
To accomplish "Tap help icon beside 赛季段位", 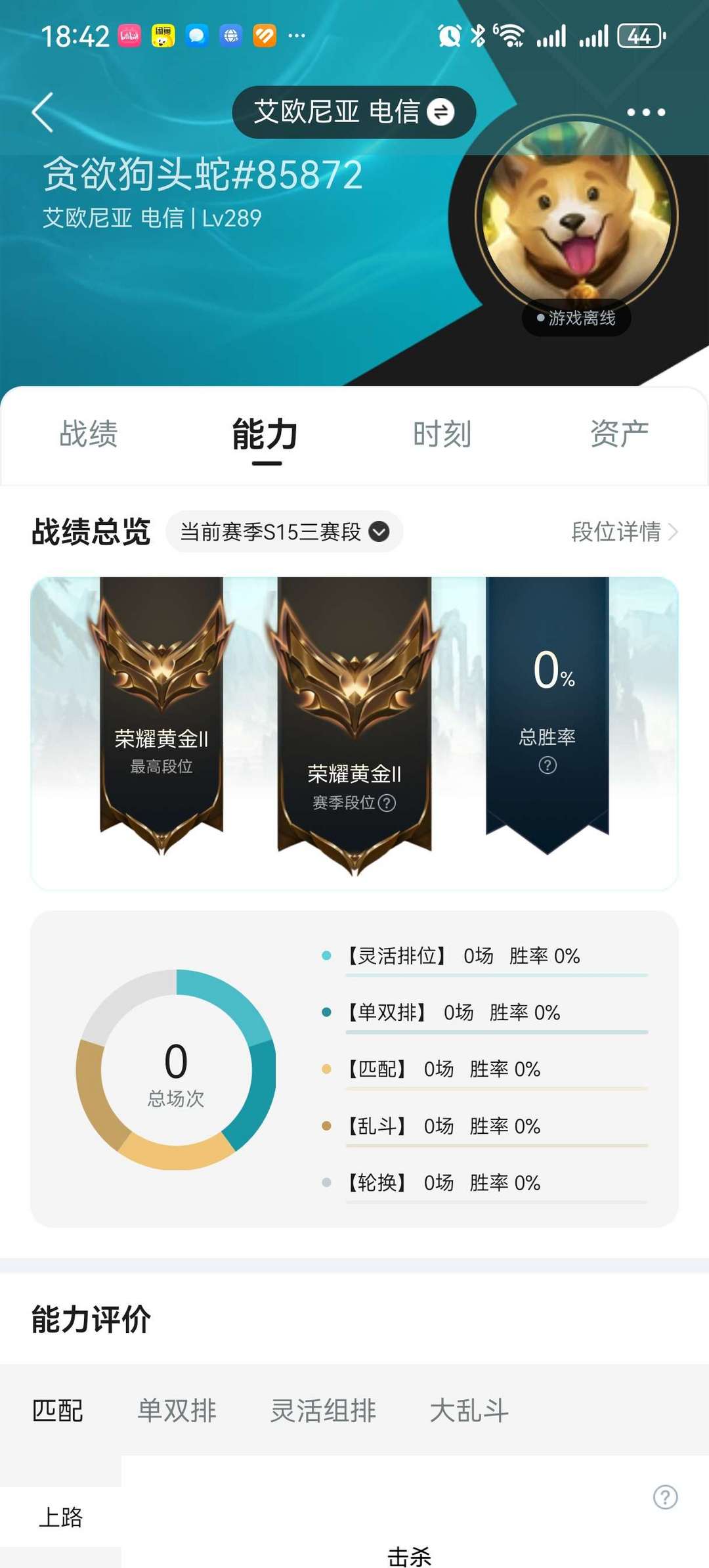I will (x=387, y=803).
